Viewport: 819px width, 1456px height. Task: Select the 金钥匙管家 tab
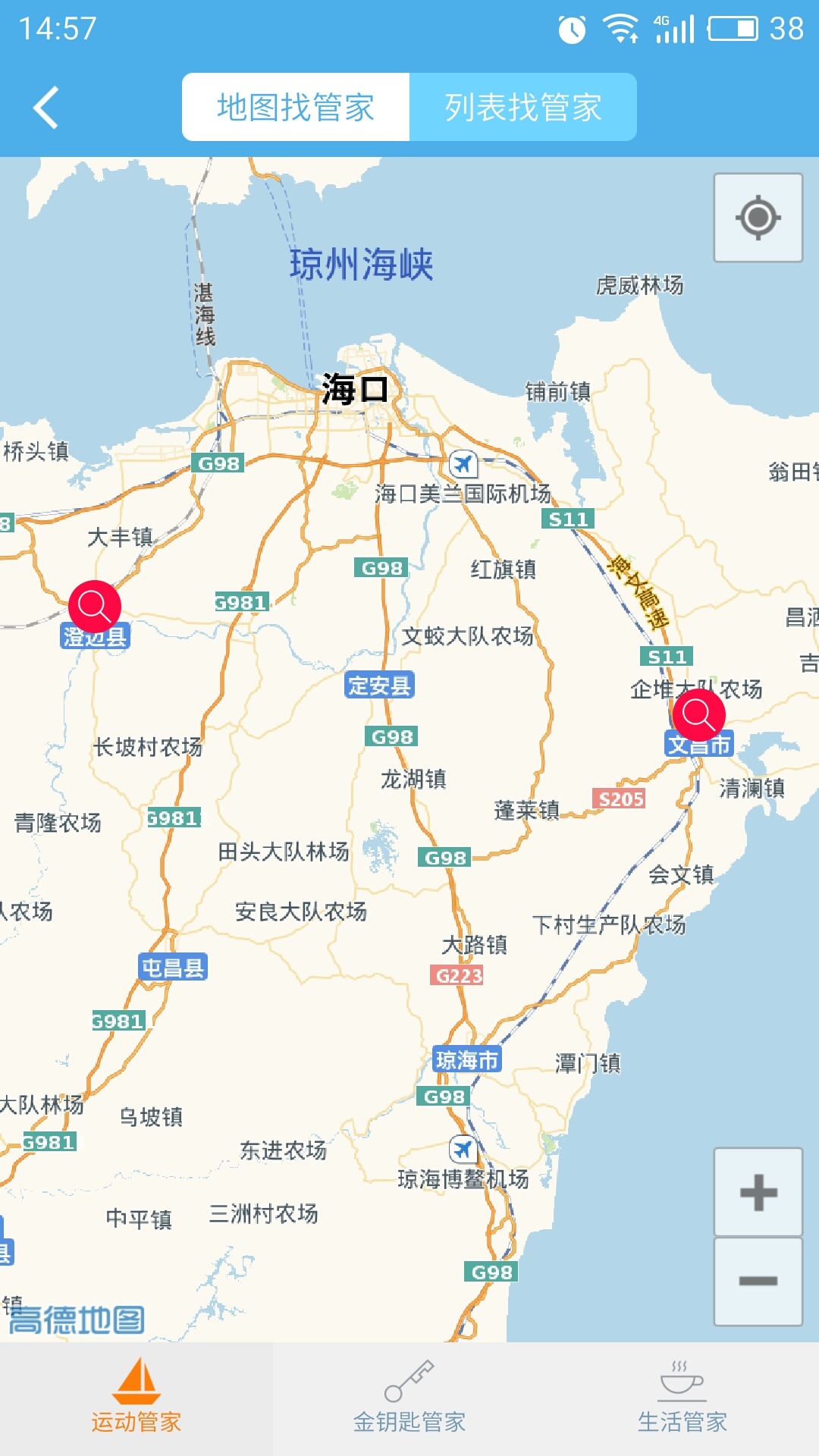pyautogui.click(x=409, y=1398)
